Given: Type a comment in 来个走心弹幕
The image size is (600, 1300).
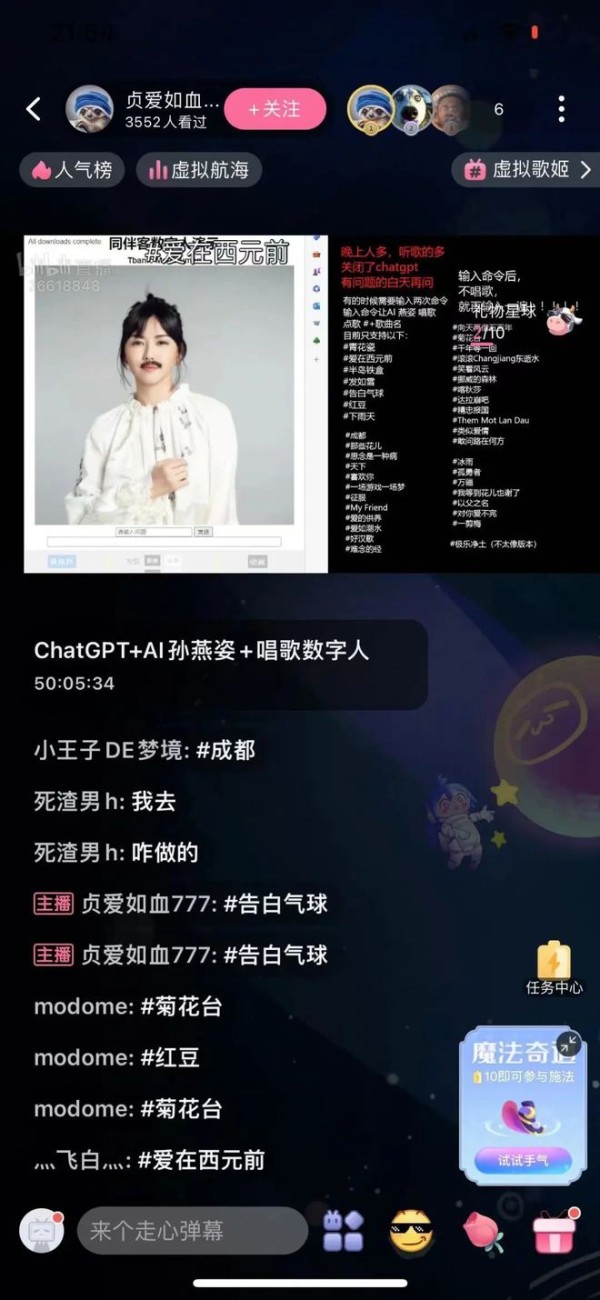Looking at the screenshot, I should coord(190,1231).
